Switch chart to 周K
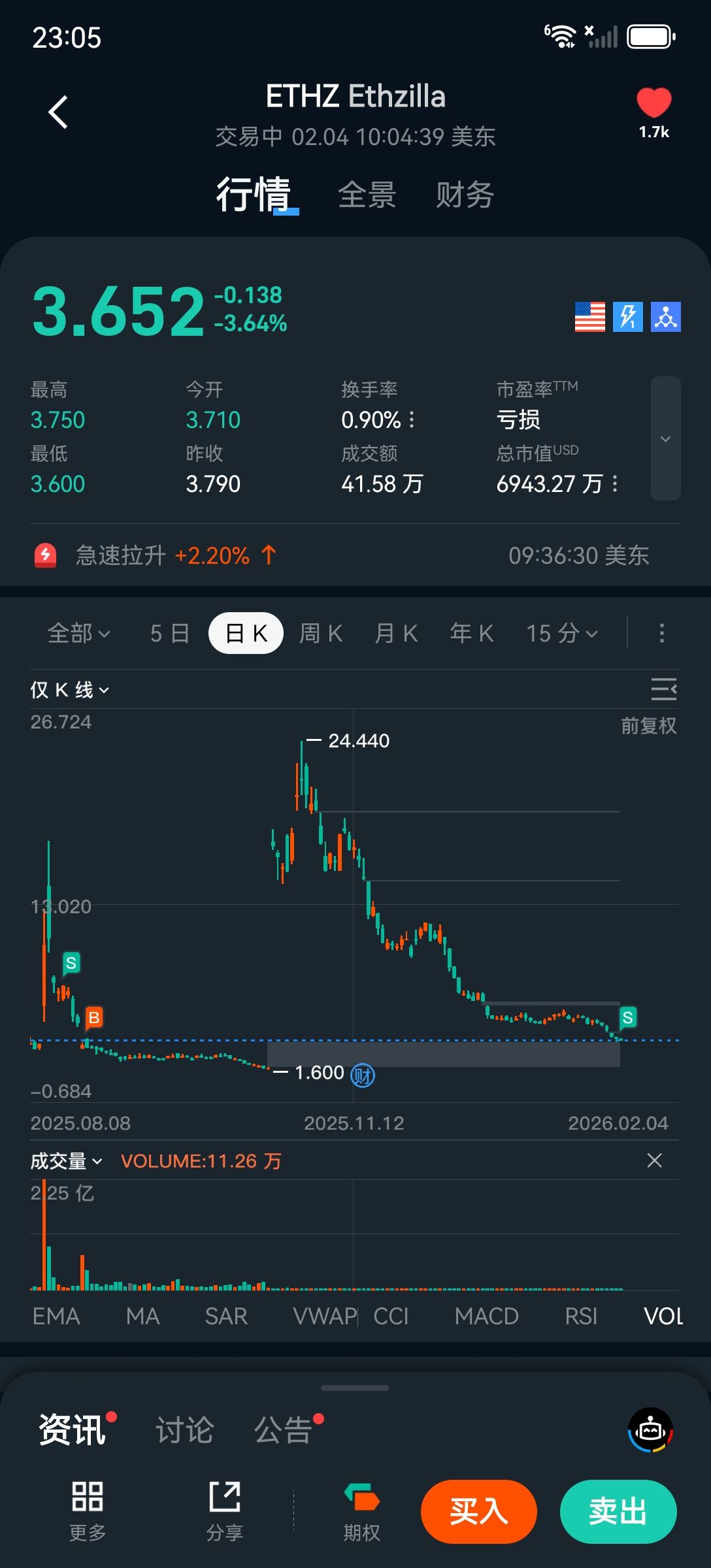This screenshot has width=711, height=1568. click(x=321, y=633)
